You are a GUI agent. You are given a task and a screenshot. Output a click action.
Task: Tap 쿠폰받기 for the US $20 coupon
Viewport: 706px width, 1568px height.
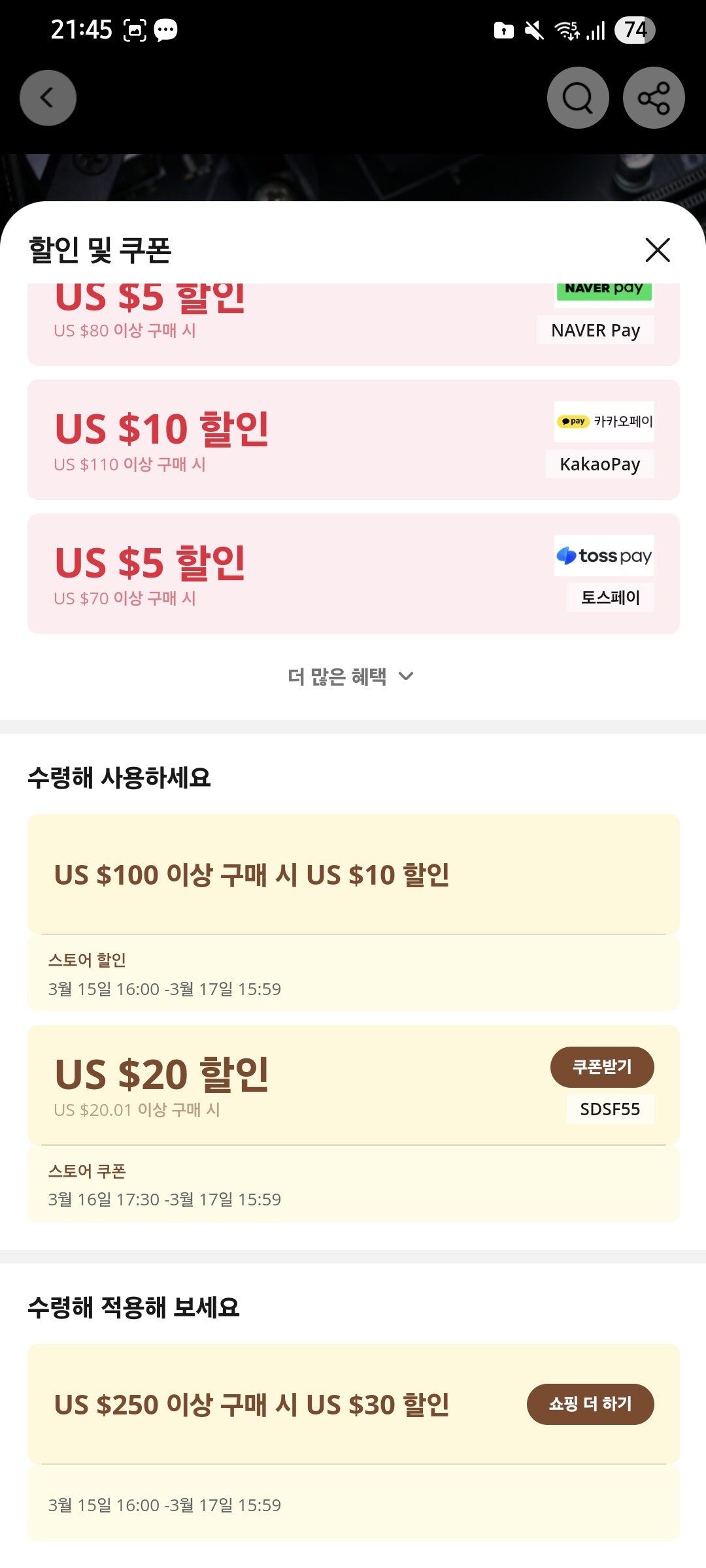601,1067
